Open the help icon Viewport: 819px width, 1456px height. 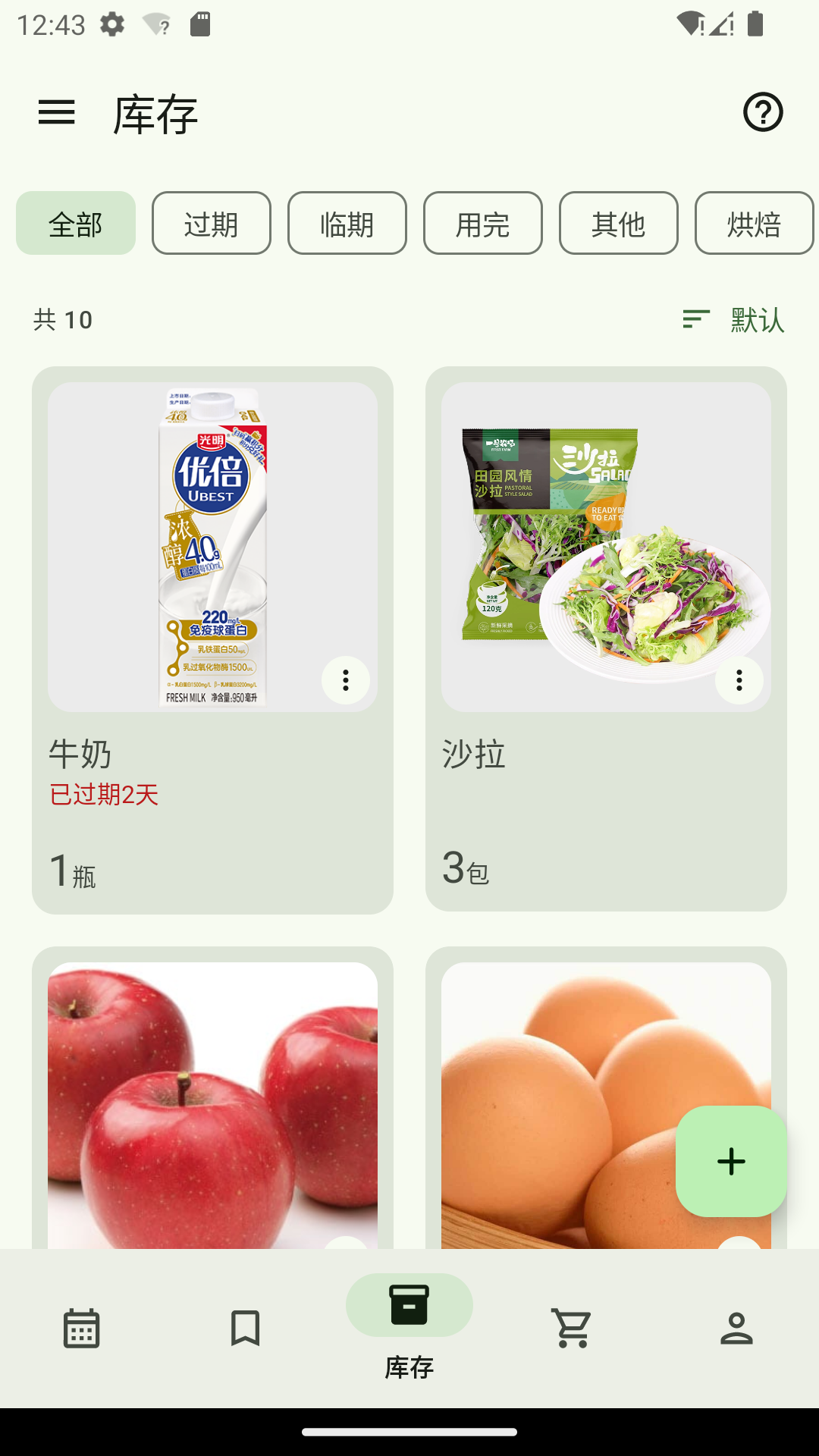click(x=763, y=111)
